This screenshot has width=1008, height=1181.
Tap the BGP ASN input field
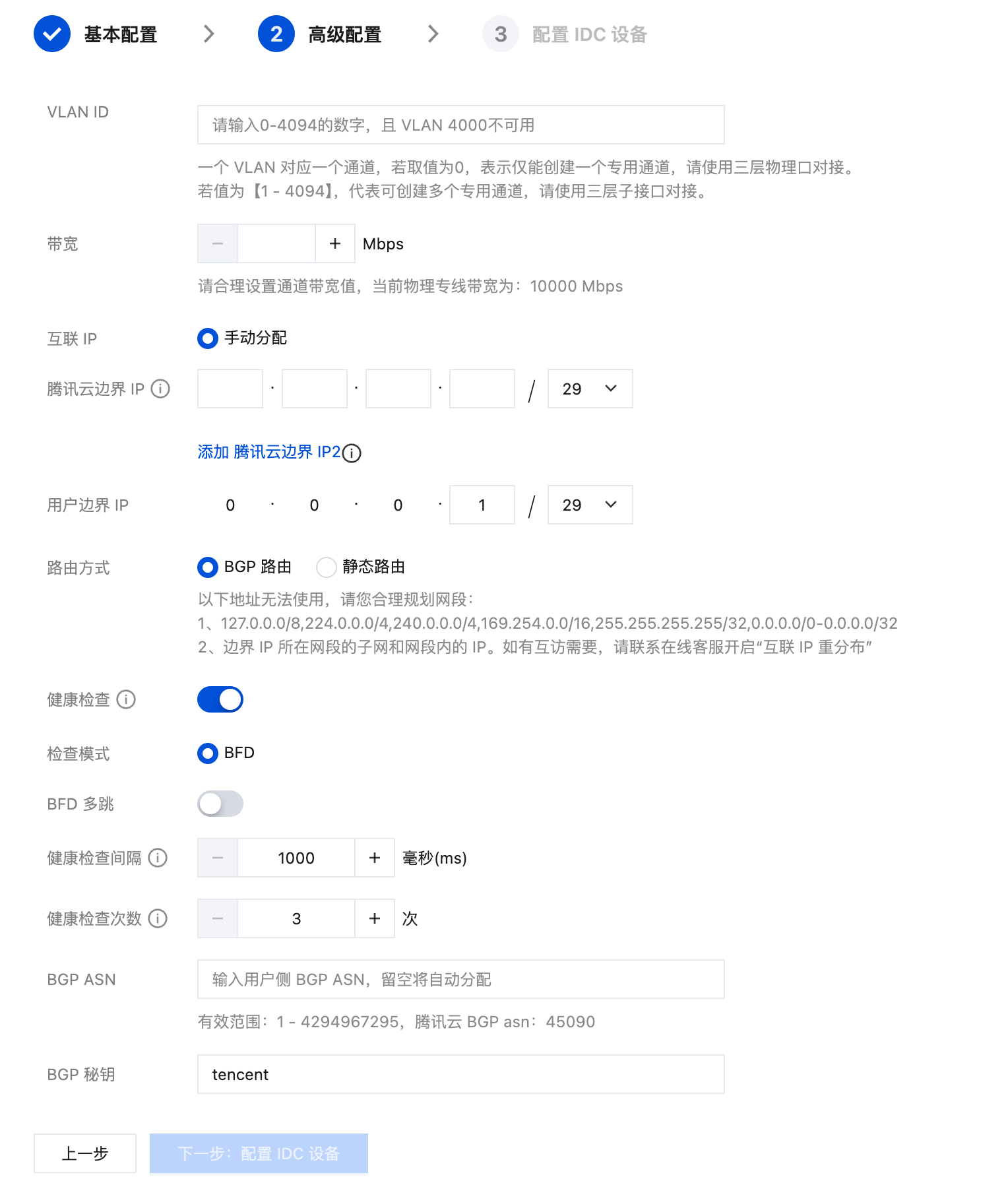[460, 979]
